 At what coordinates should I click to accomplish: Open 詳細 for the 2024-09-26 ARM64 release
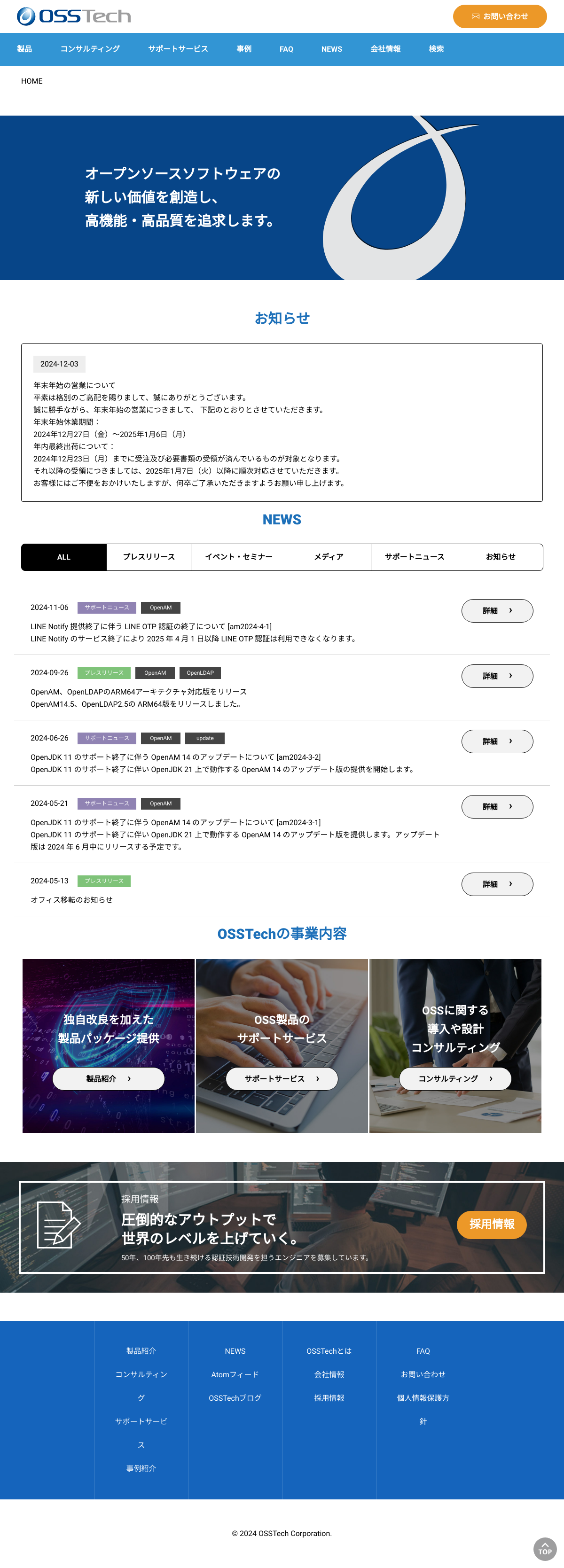click(497, 676)
